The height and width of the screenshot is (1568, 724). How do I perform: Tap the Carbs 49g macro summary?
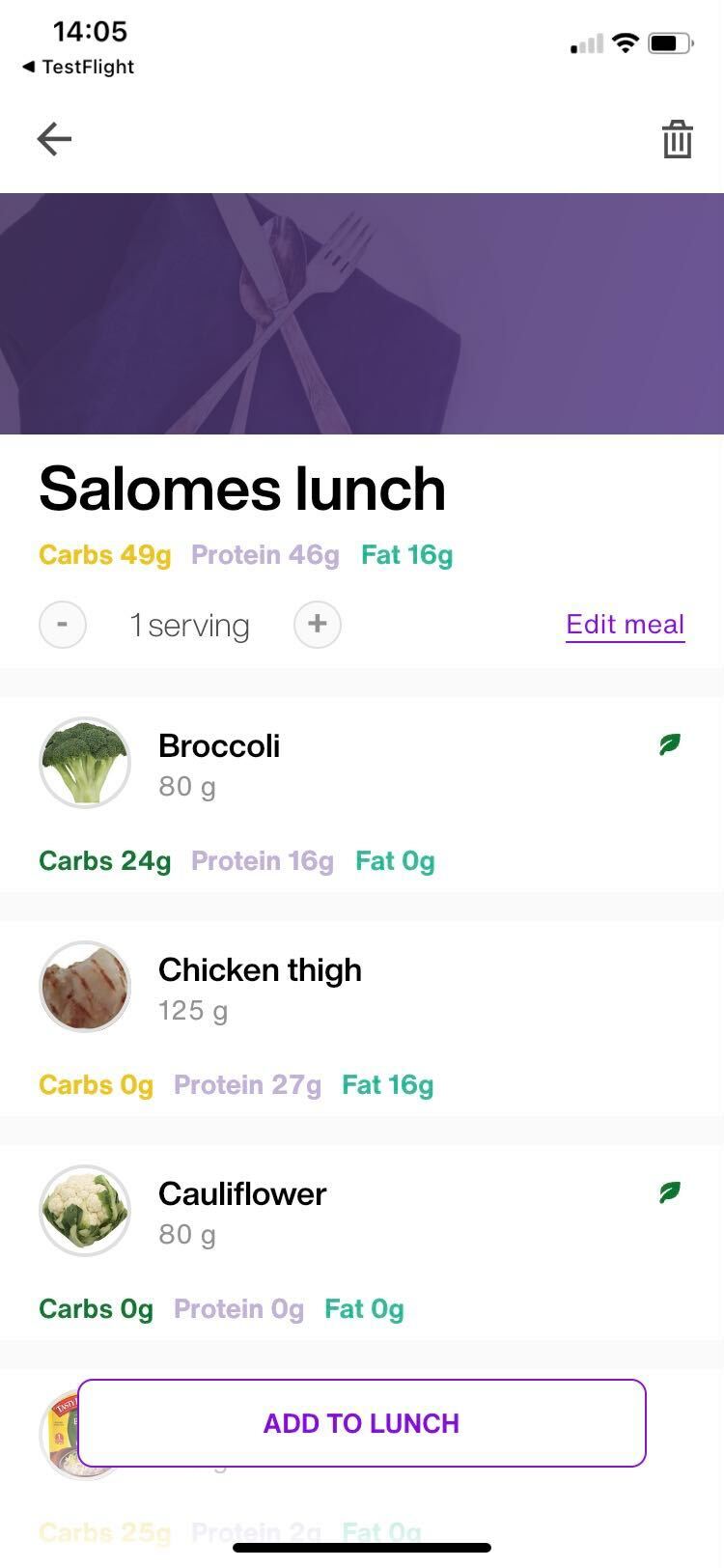click(105, 555)
